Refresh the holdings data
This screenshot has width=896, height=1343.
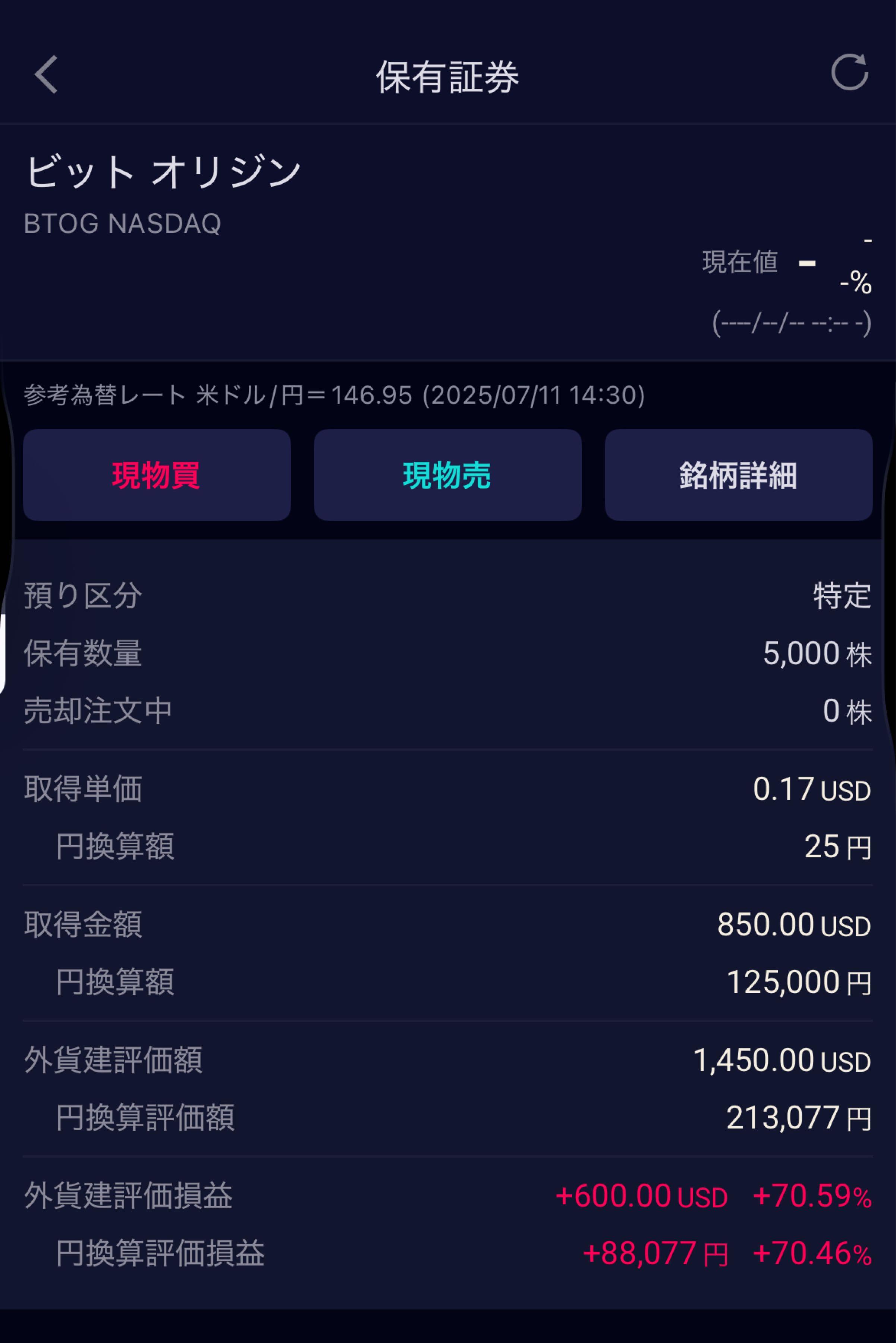coord(849,73)
